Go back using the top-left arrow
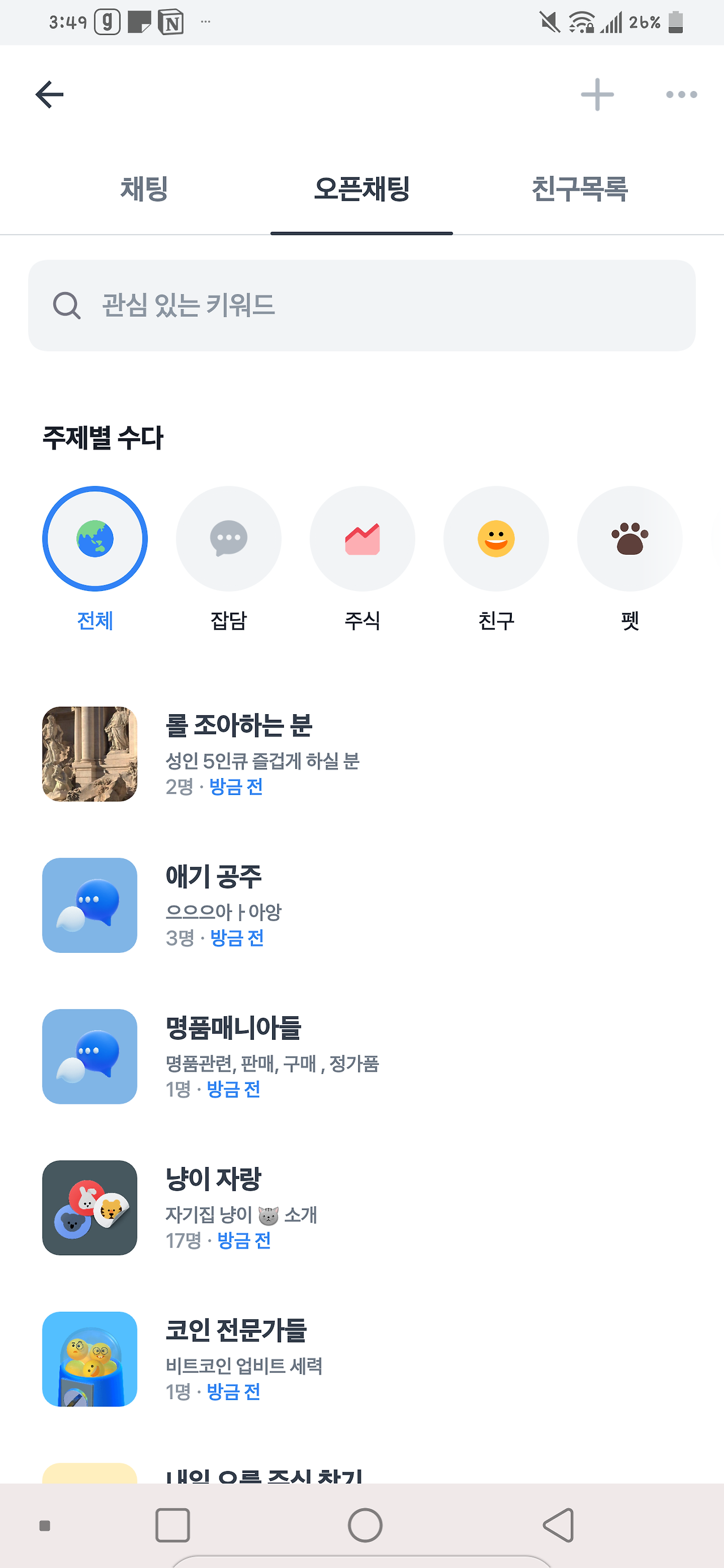724x1568 pixels. click(50, 94)
